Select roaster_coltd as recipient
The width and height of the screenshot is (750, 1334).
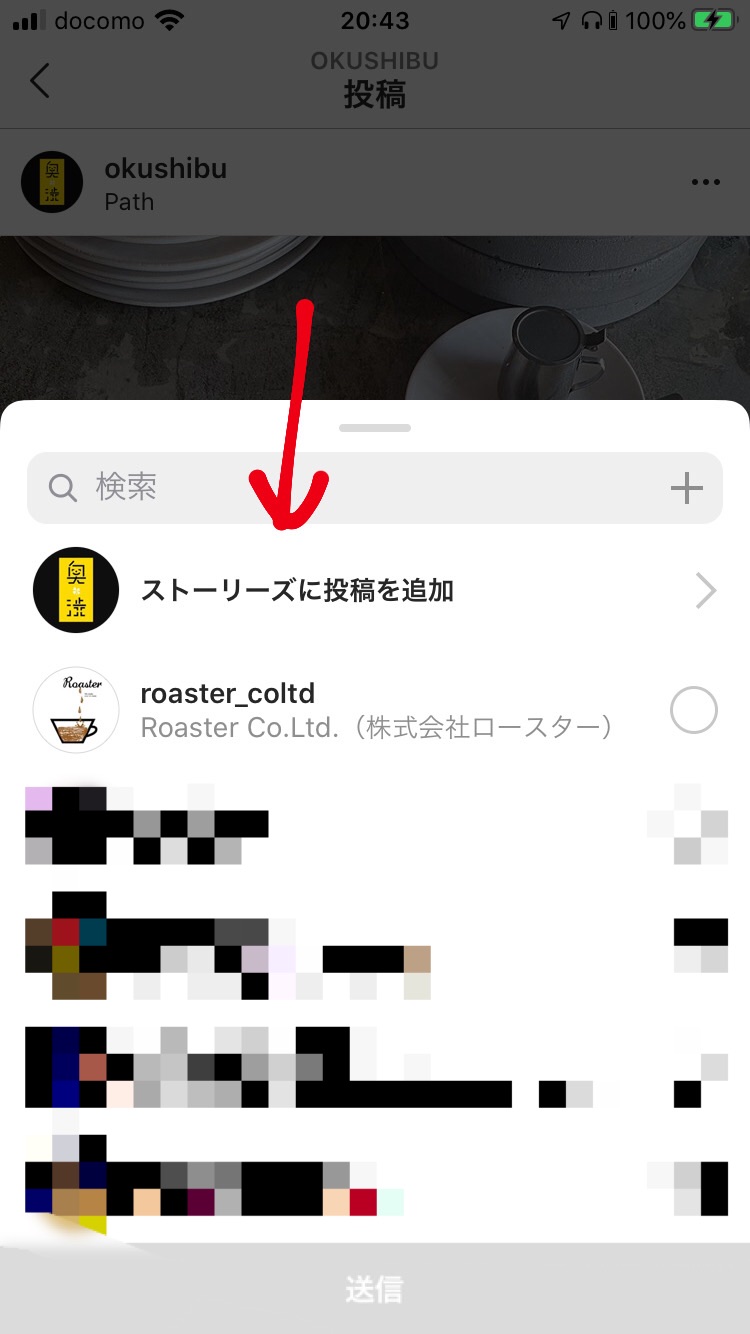pyautogui.click(x=693, y=711)
